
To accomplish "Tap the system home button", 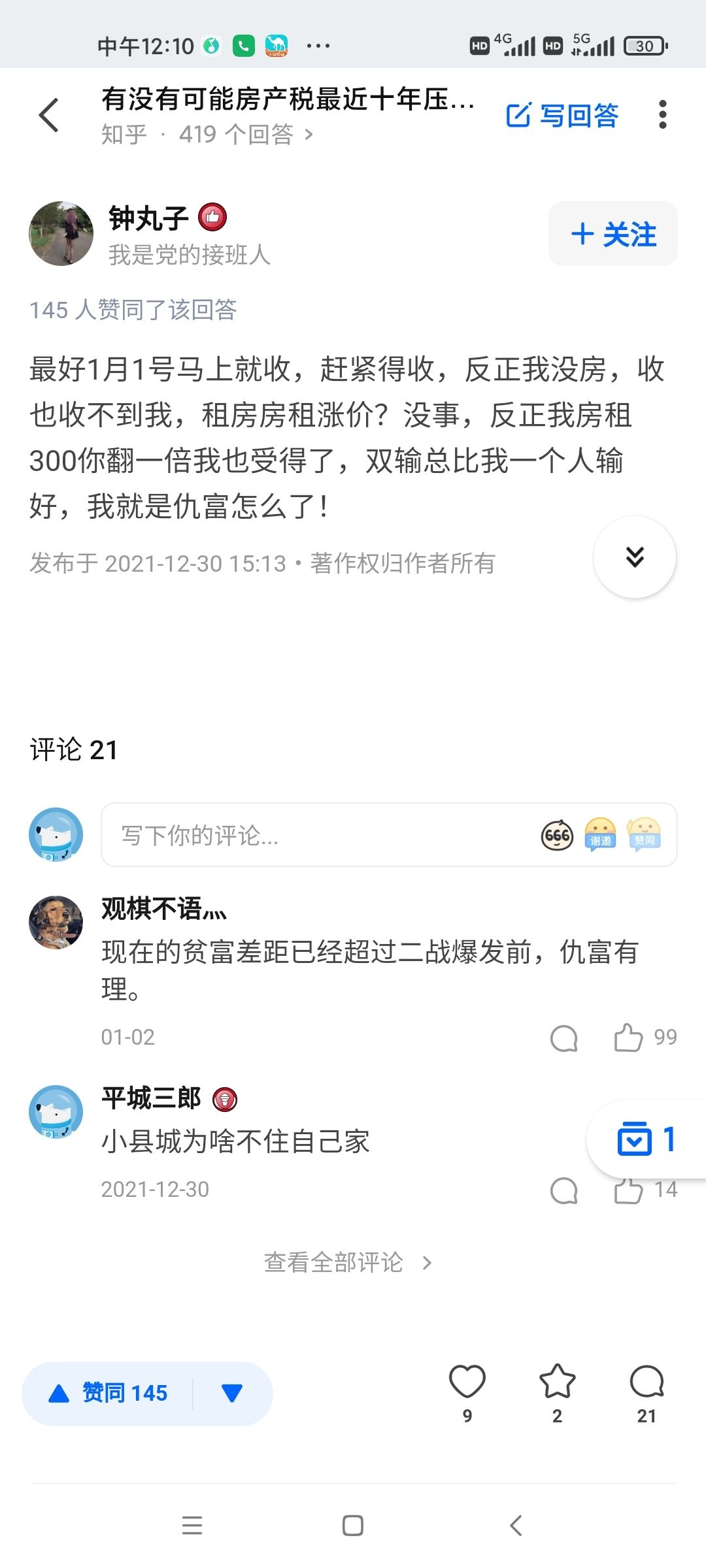I will (353, 1526).
